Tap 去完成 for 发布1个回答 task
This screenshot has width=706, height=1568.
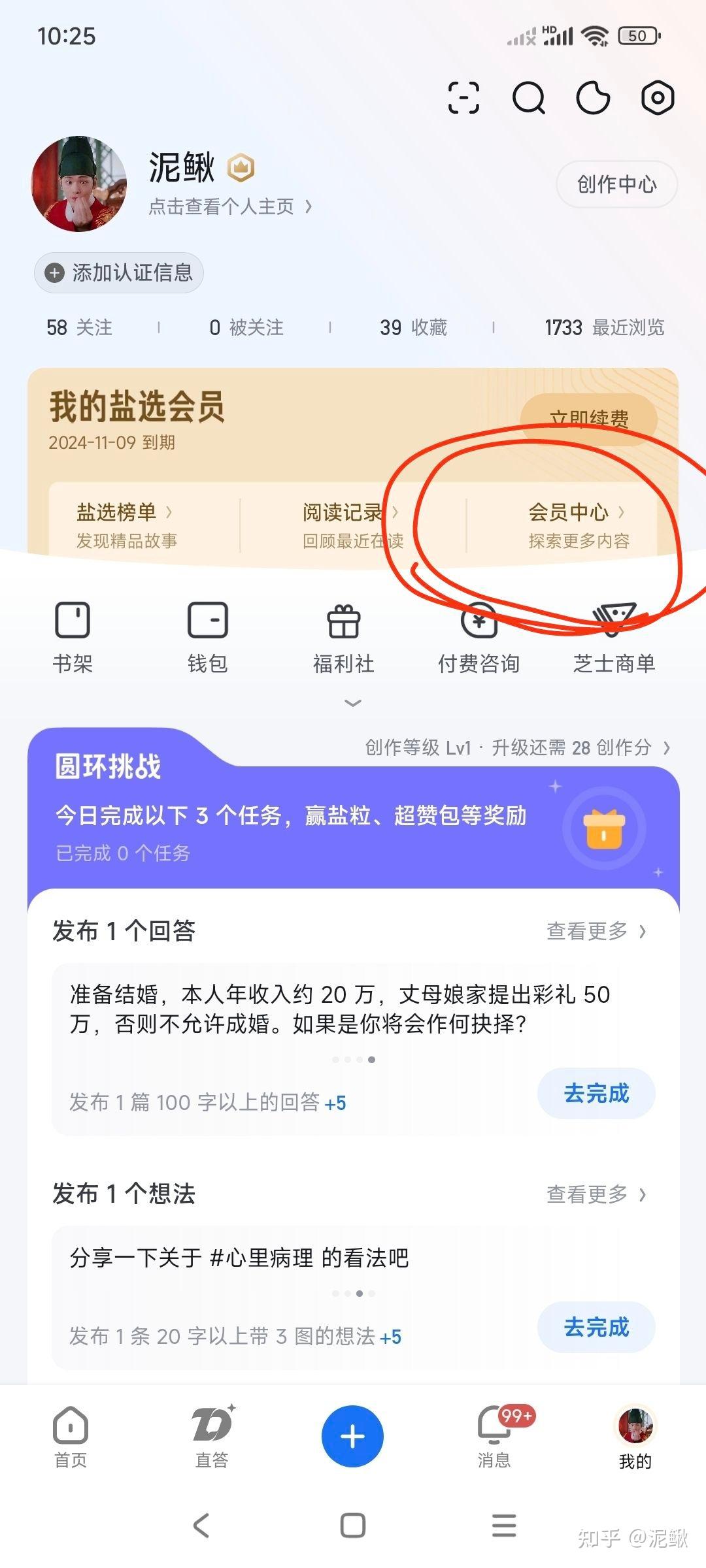pyautogui.click(x=596, y=1094)
